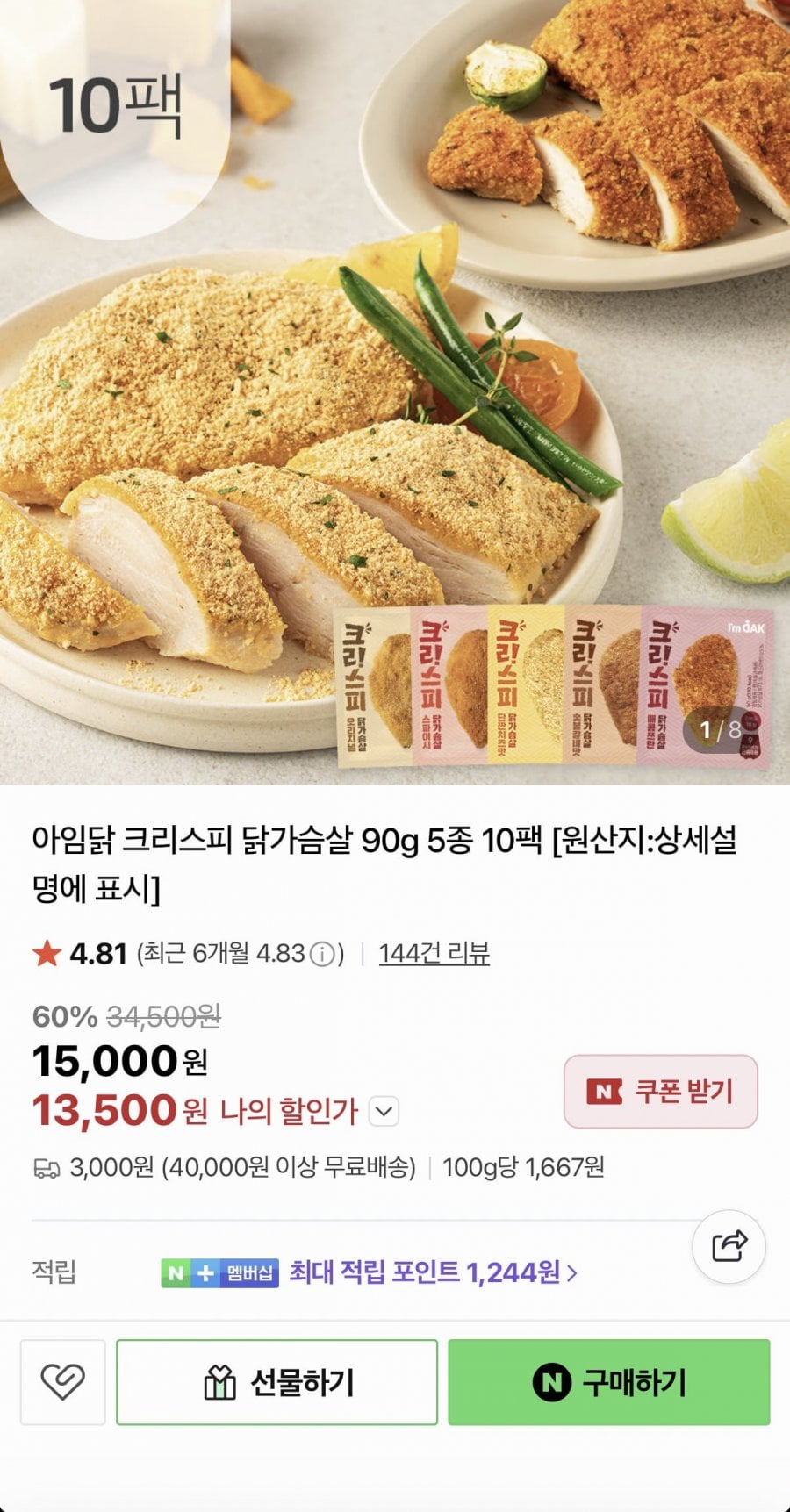790x1512 pixels.
Task: Tap the 선물하기 gift button
Action: (276, 1380)
